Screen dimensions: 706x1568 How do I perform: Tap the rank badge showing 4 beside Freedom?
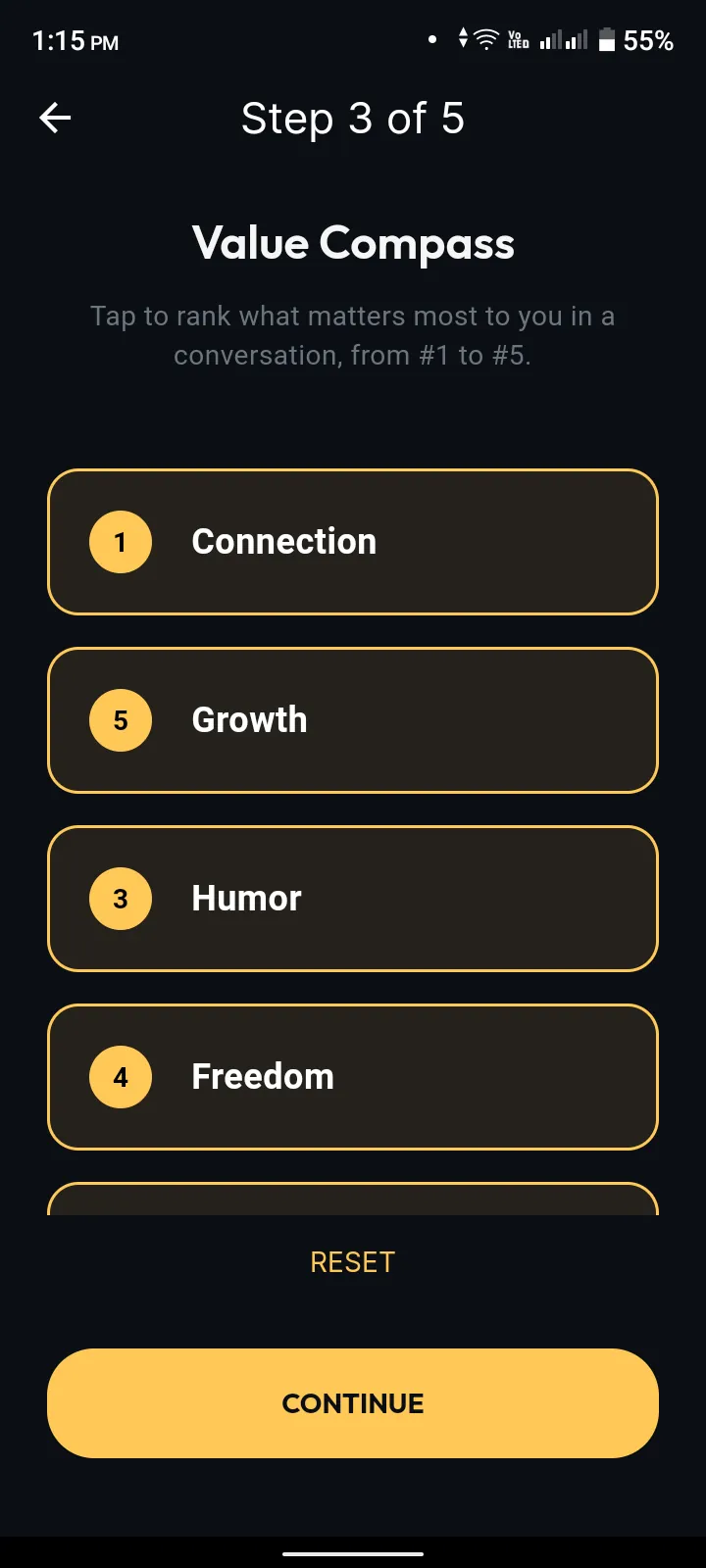[120, 1076]
